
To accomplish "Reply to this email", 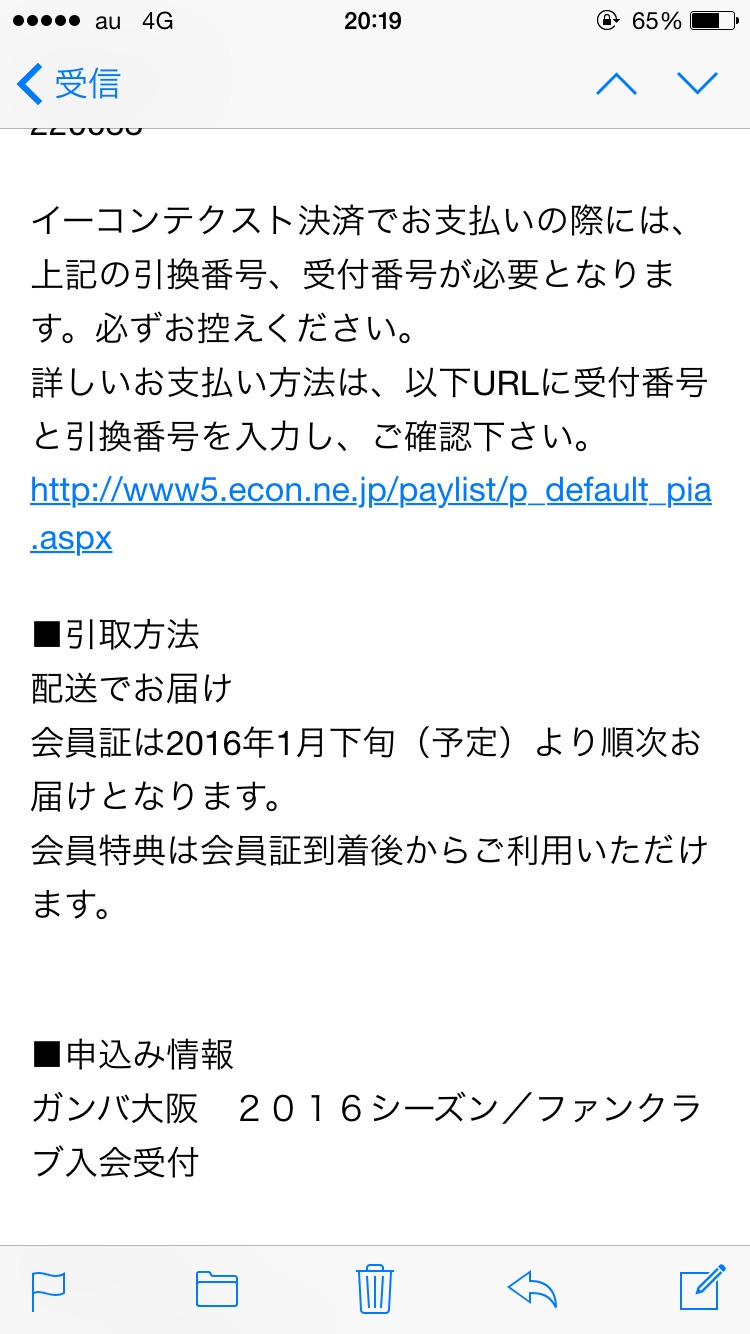I will [532, 1288].
